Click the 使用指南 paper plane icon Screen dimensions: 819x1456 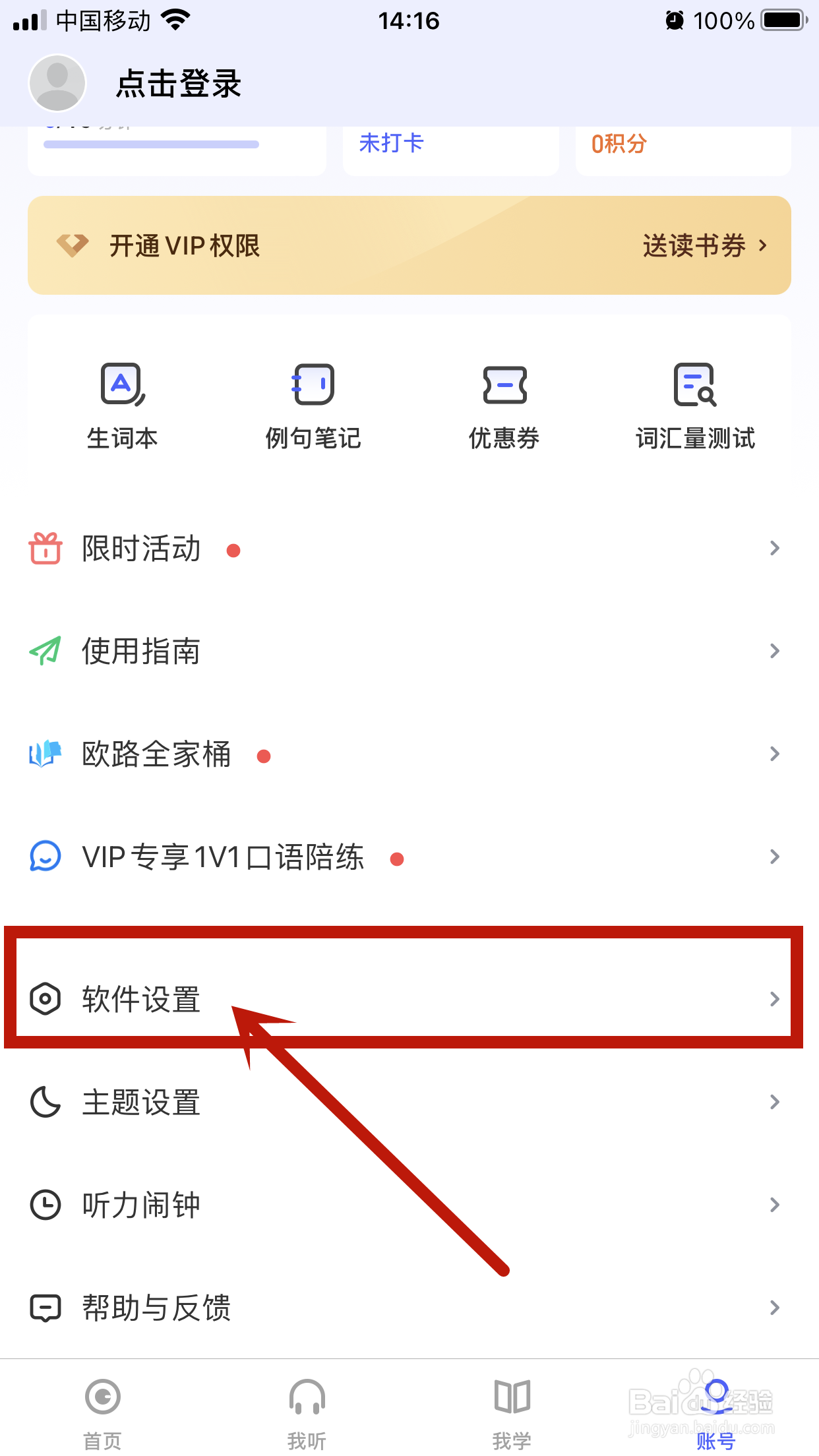click(44, 652)
